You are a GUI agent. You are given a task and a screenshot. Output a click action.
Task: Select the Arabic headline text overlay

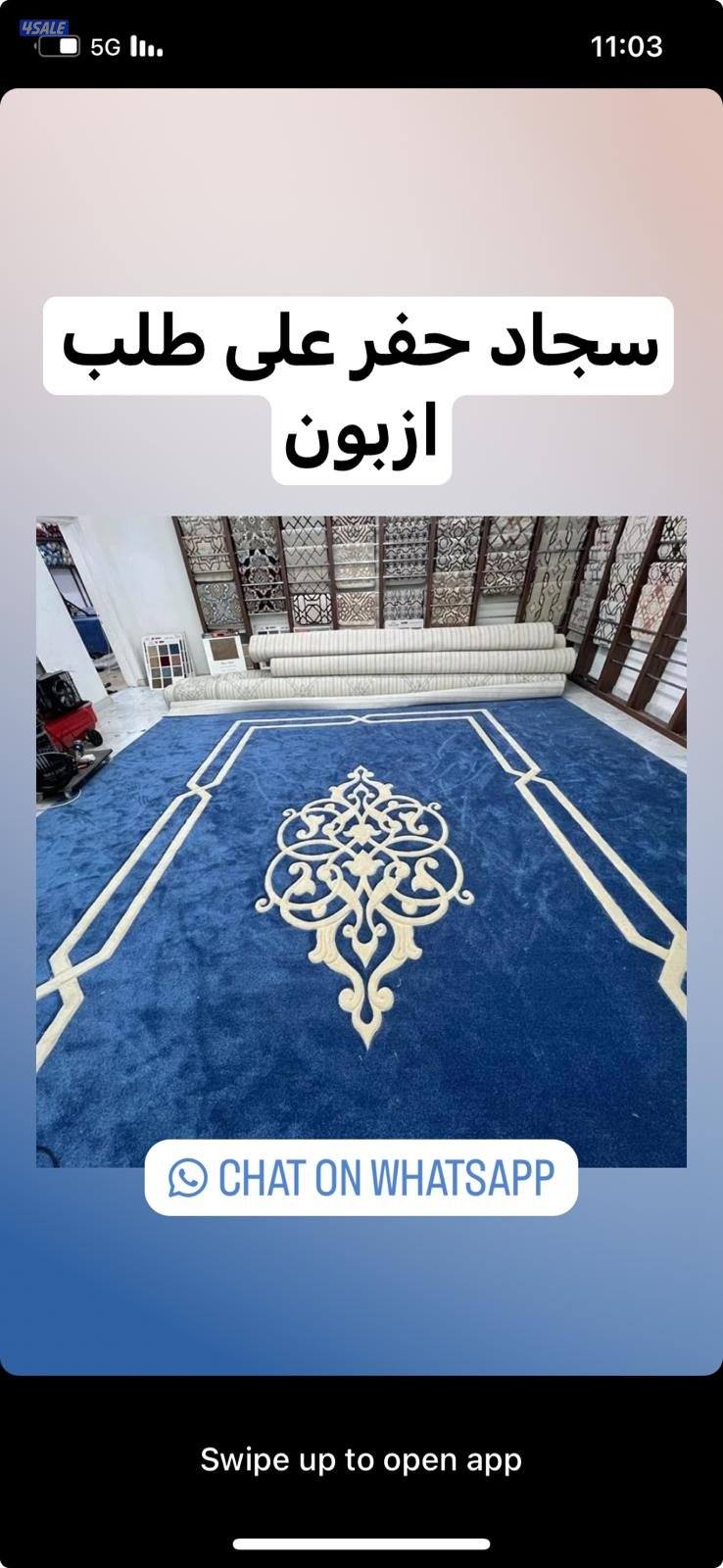point(361,348)
